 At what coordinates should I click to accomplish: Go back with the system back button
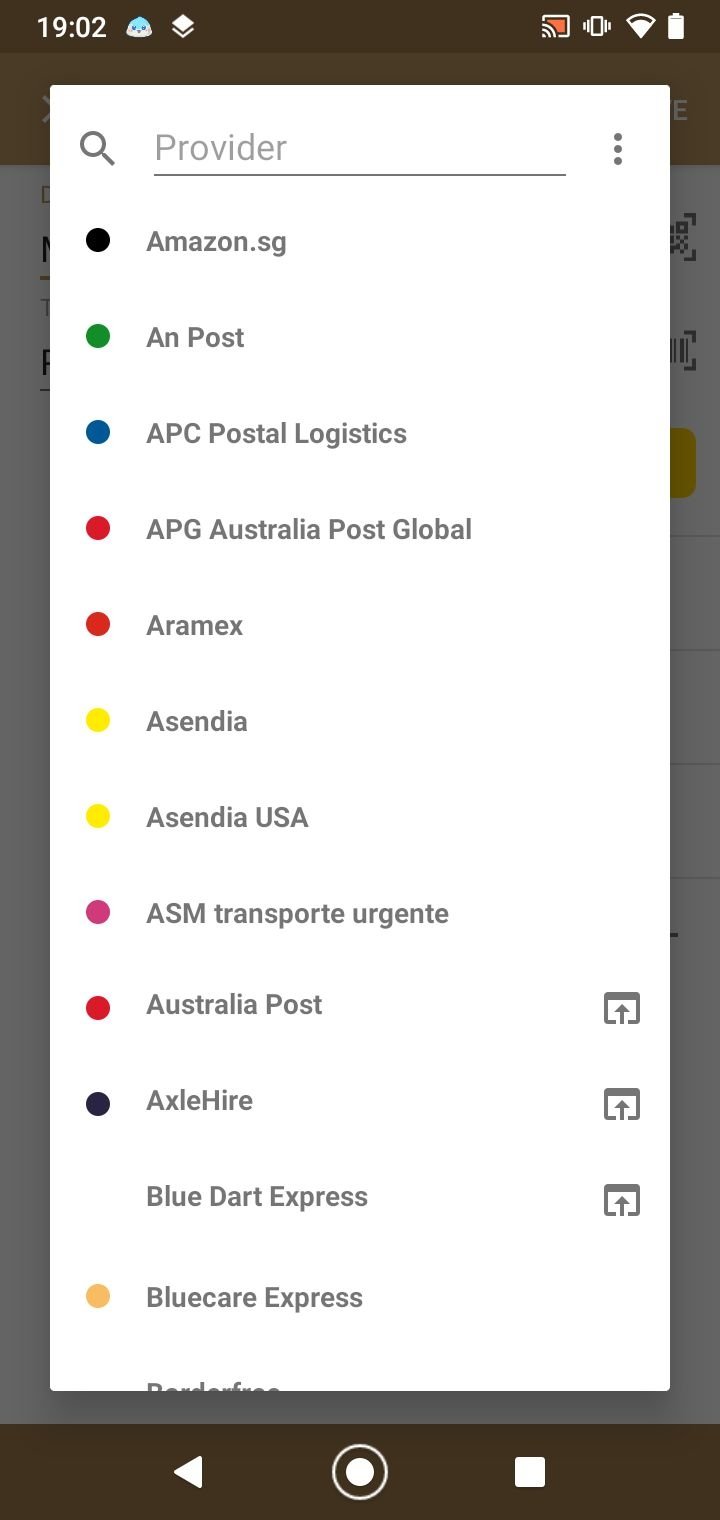point(188,1472)
